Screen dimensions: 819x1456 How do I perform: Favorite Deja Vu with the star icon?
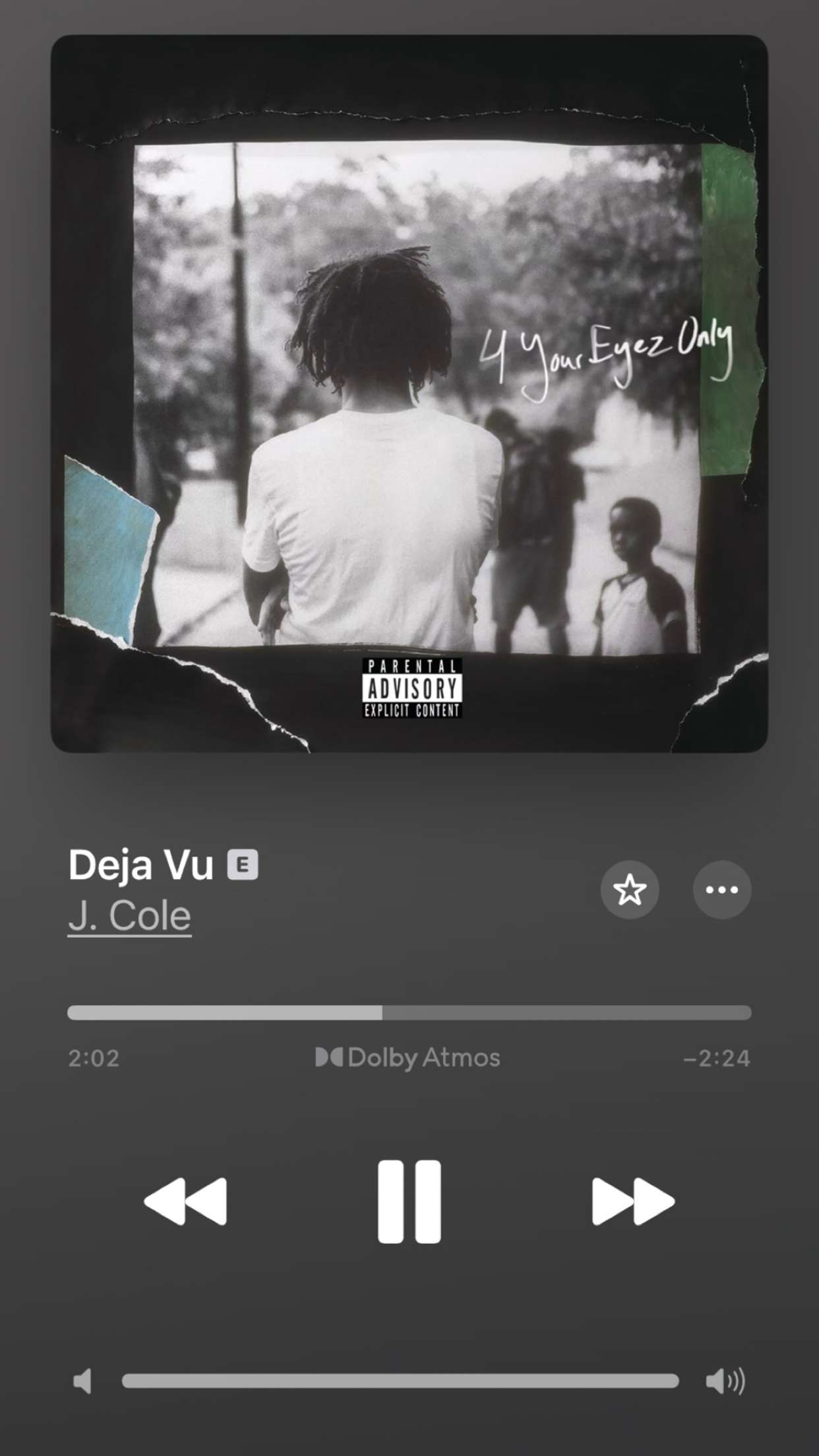pyautogui.click(x=630, y=890)
